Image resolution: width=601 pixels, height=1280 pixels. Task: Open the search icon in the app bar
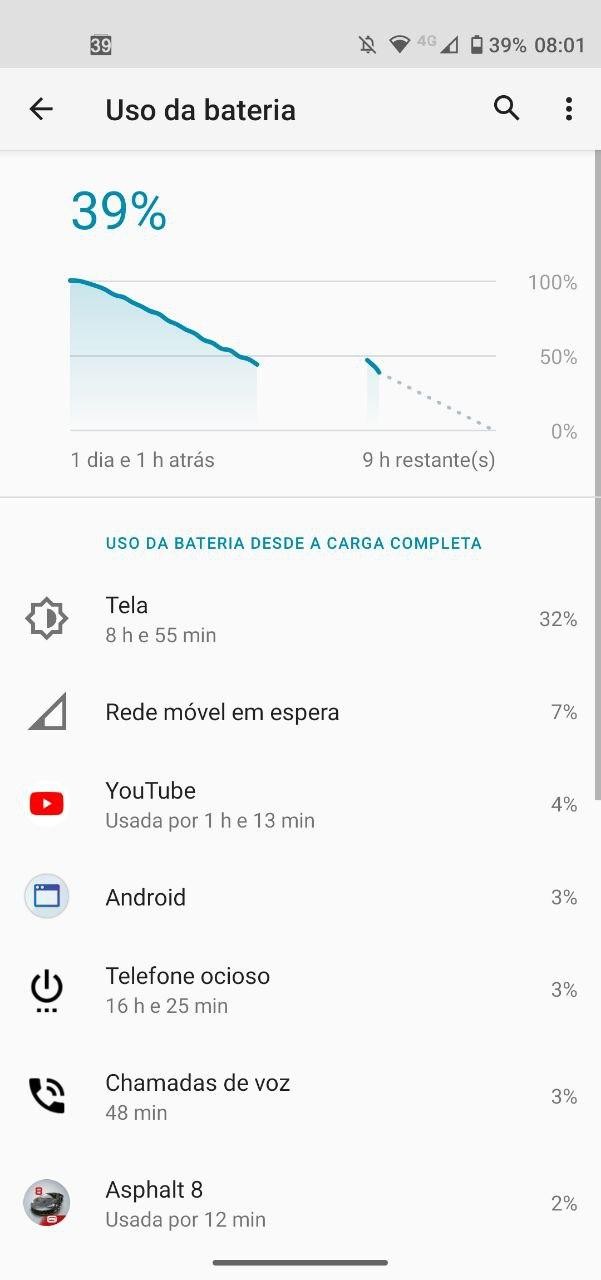(507, 109)
